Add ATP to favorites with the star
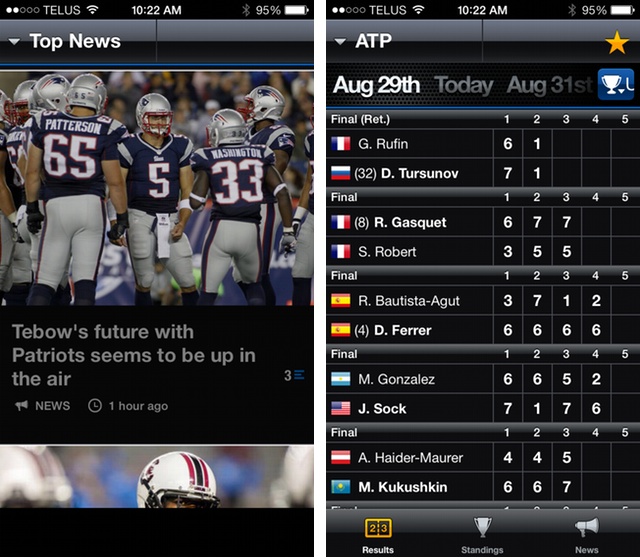This screenshot has width=640, height=560. 617,43
